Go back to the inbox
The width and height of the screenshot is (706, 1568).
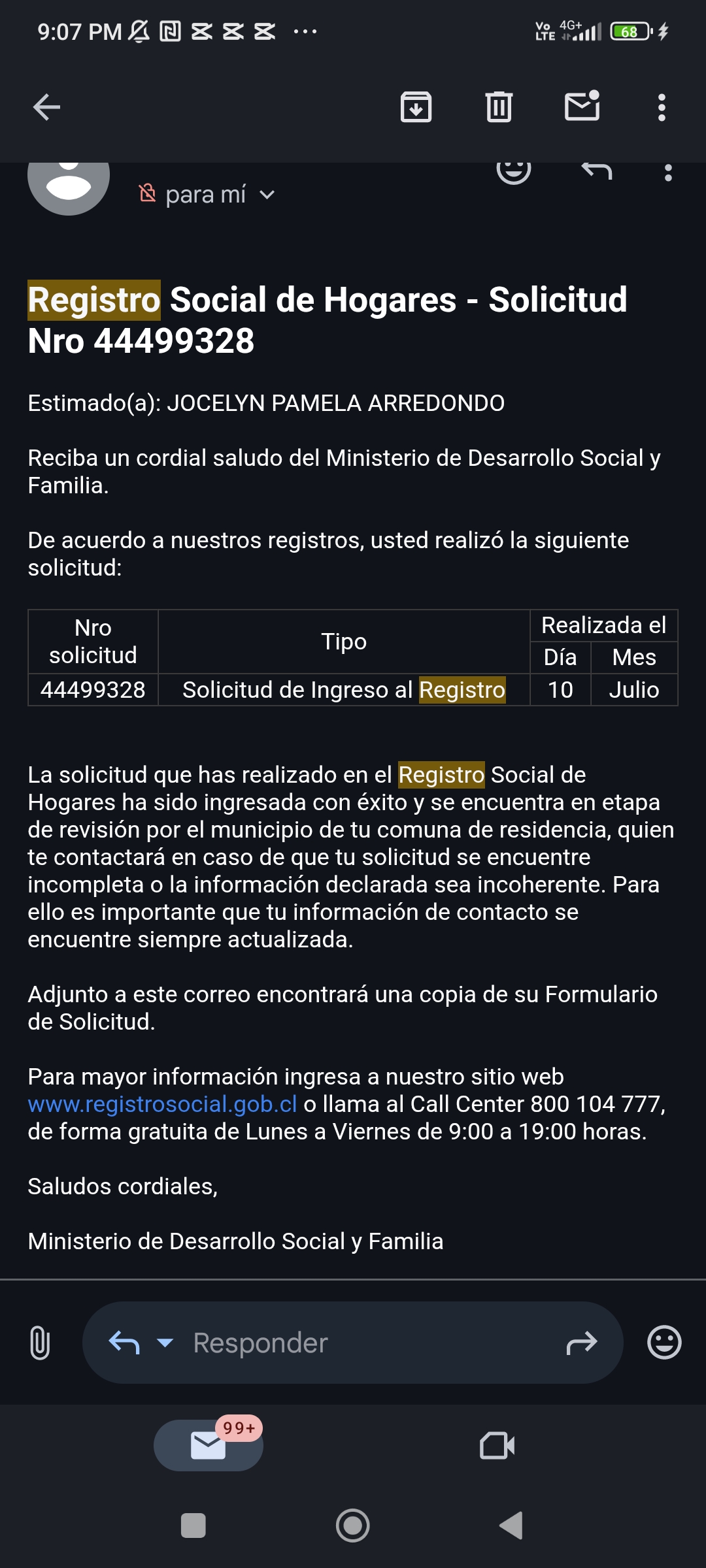tap(46, 107)
